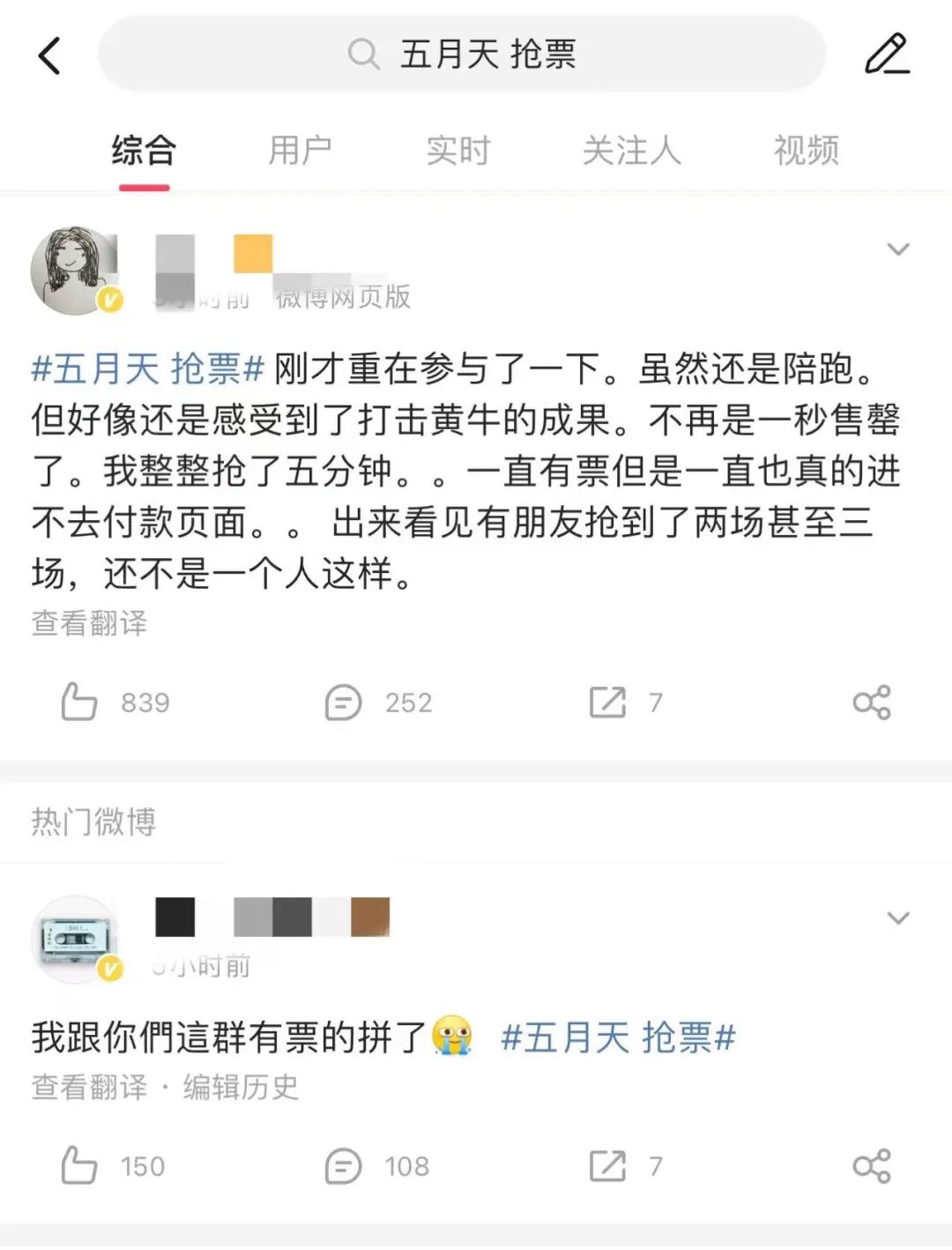The image size is (952, 1250).
Task: Share the first post via the share icon
Action: (872, 703)
